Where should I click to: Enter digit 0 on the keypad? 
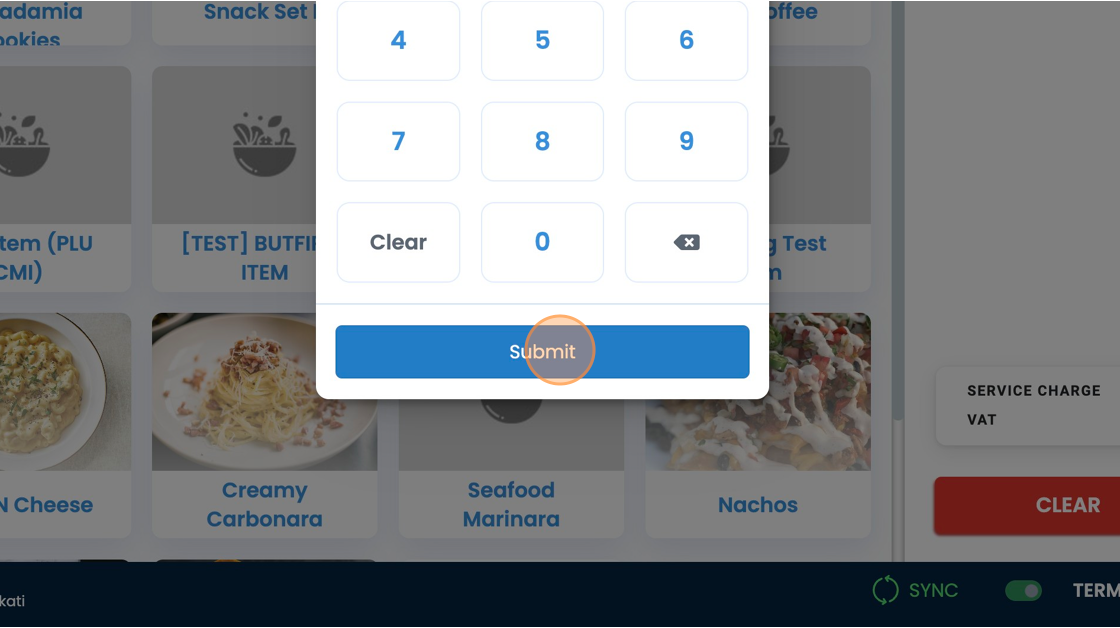pyautogui.click(x=542, y=242)
